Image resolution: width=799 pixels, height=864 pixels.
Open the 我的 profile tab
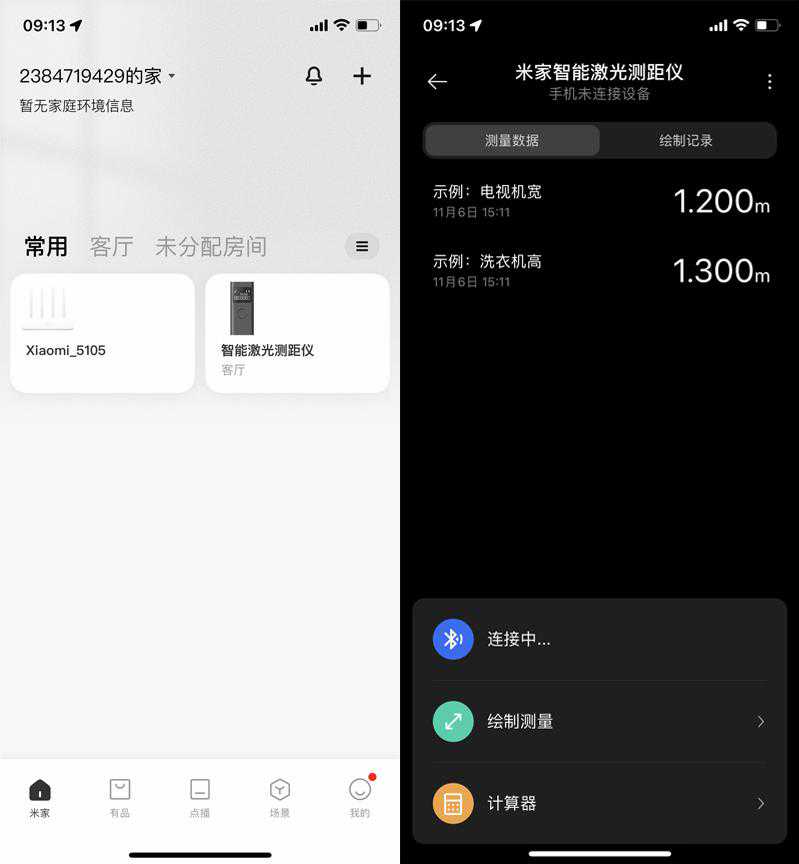[x=360, y=798]
